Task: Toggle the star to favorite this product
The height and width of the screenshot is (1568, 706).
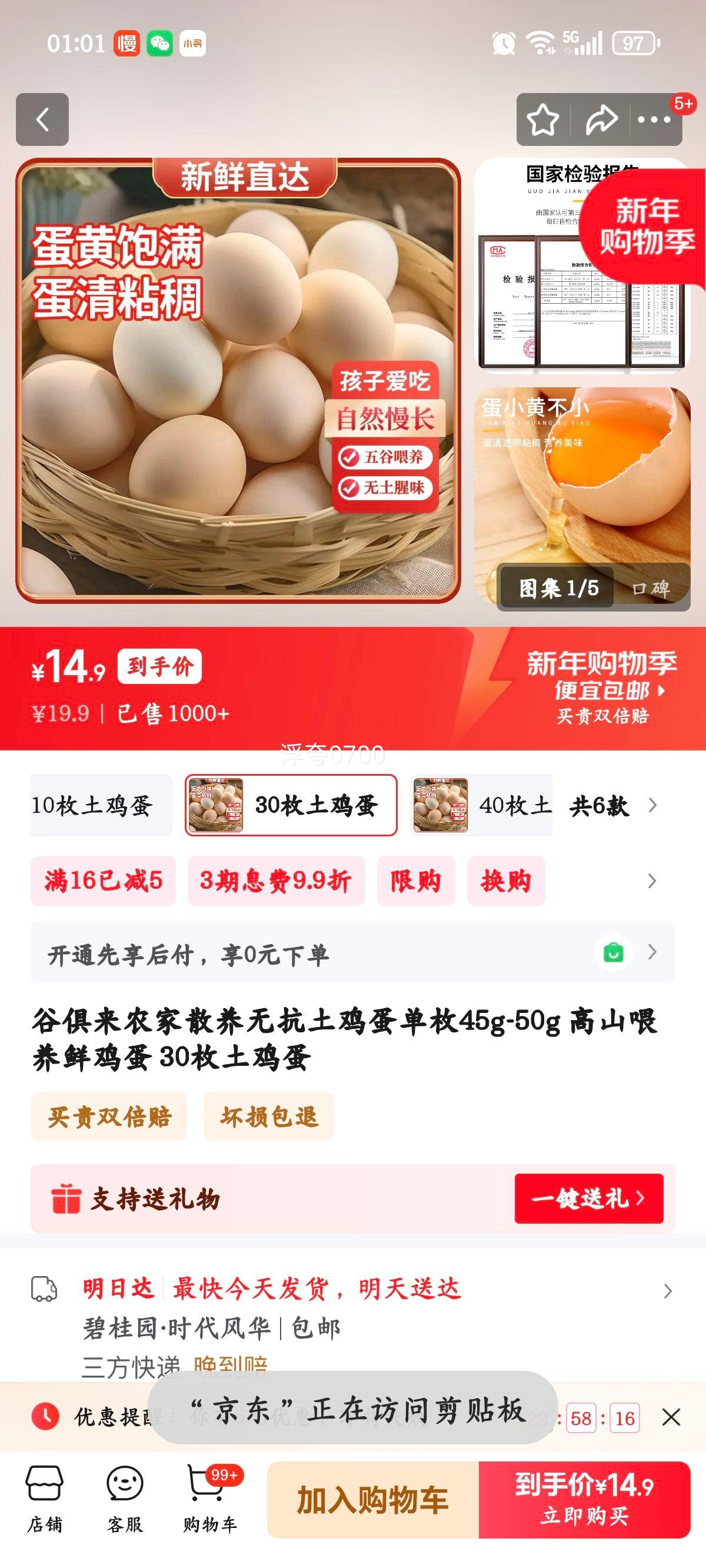Action: click(544, 119)
